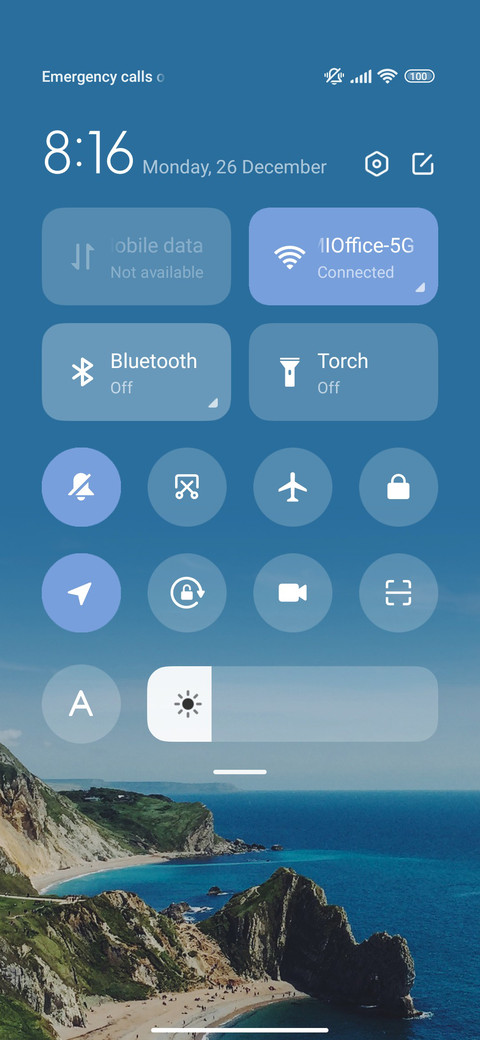
Task: Take a screenshot with the scissors icon
Action: coord(187,487)
